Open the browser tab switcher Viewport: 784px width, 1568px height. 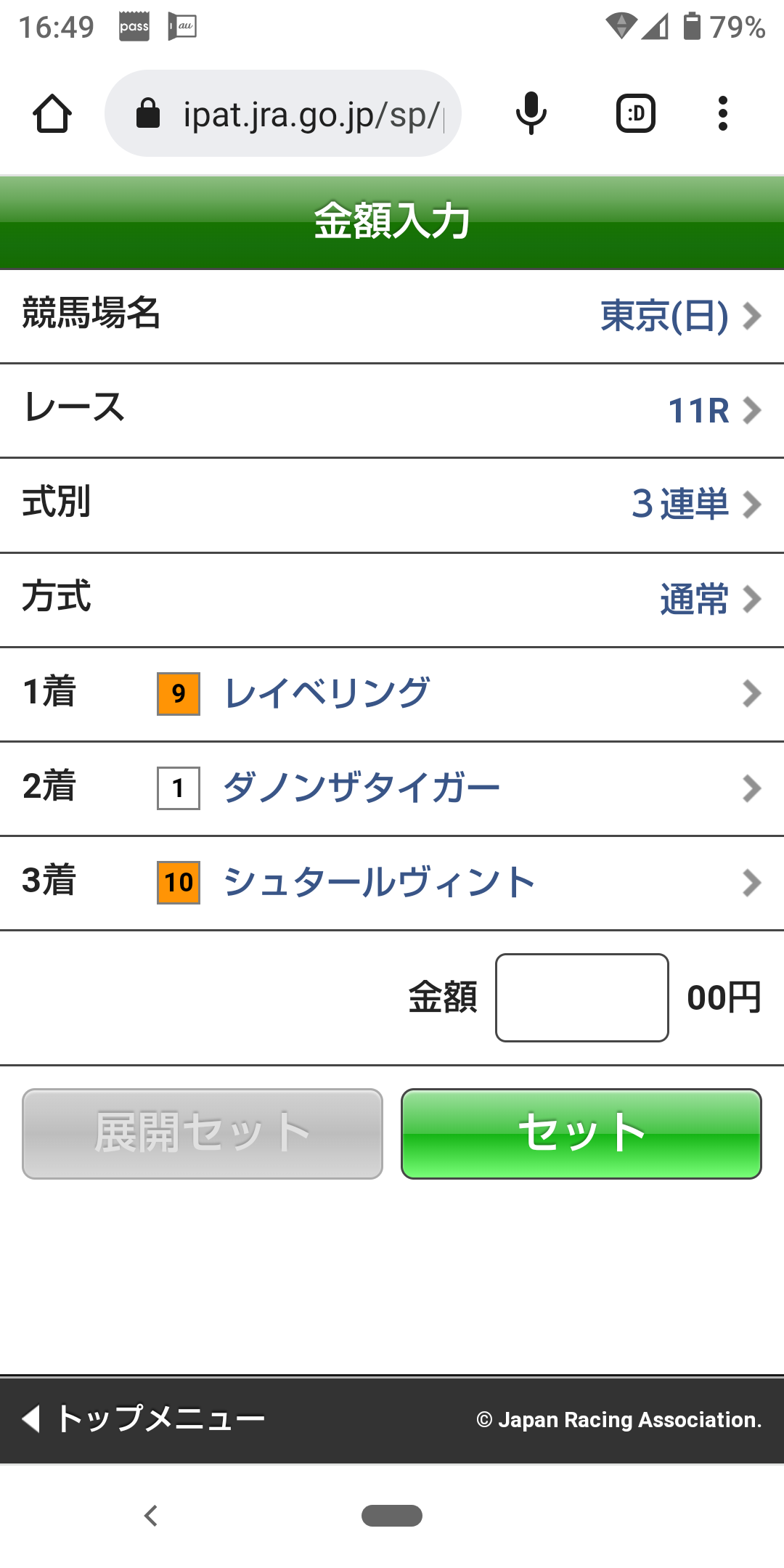tap(635, 114)
